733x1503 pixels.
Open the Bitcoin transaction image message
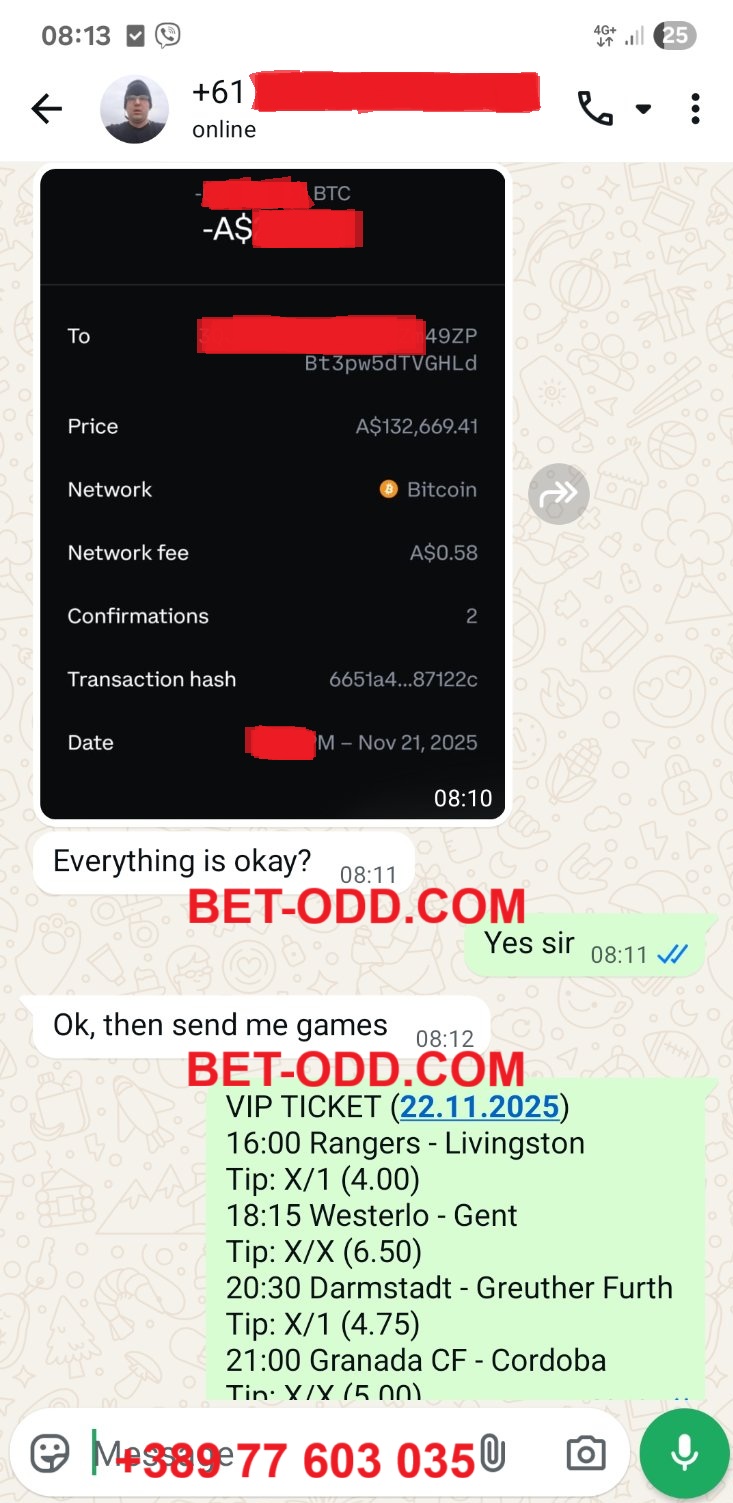point(272,495)
